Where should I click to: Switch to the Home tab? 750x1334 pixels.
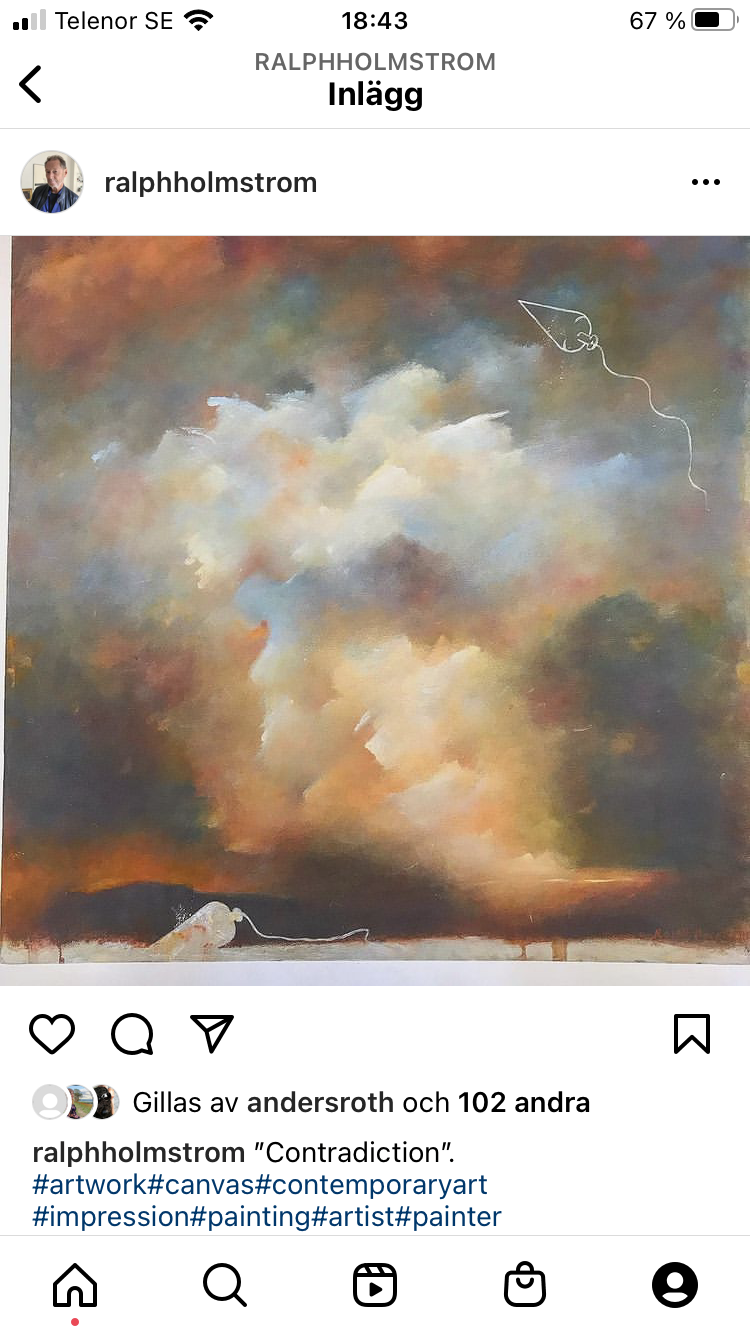point(75,1285)
